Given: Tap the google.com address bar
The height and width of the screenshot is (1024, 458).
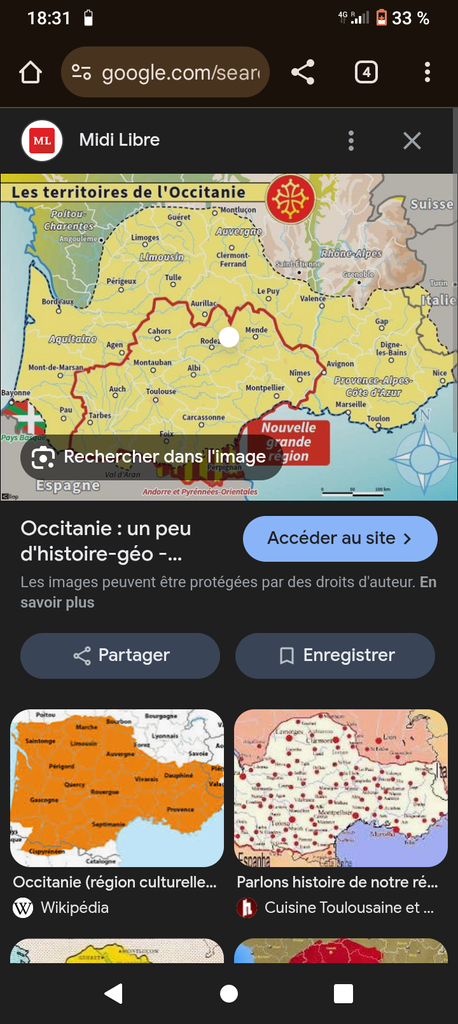Looking at the screenshot, I should pos(165,72).
